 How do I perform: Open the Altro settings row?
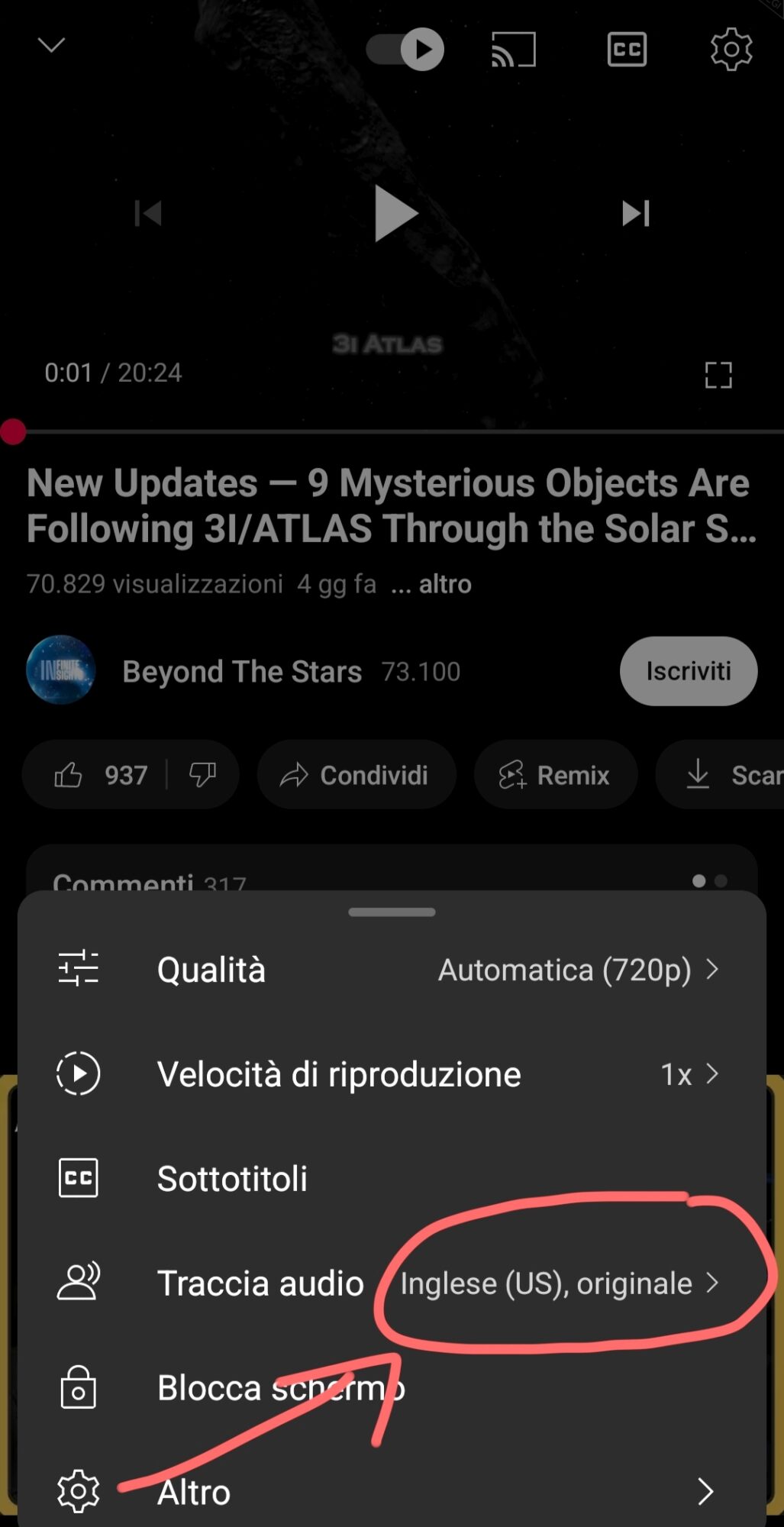pyautogui.click(x=389, y=1491)
